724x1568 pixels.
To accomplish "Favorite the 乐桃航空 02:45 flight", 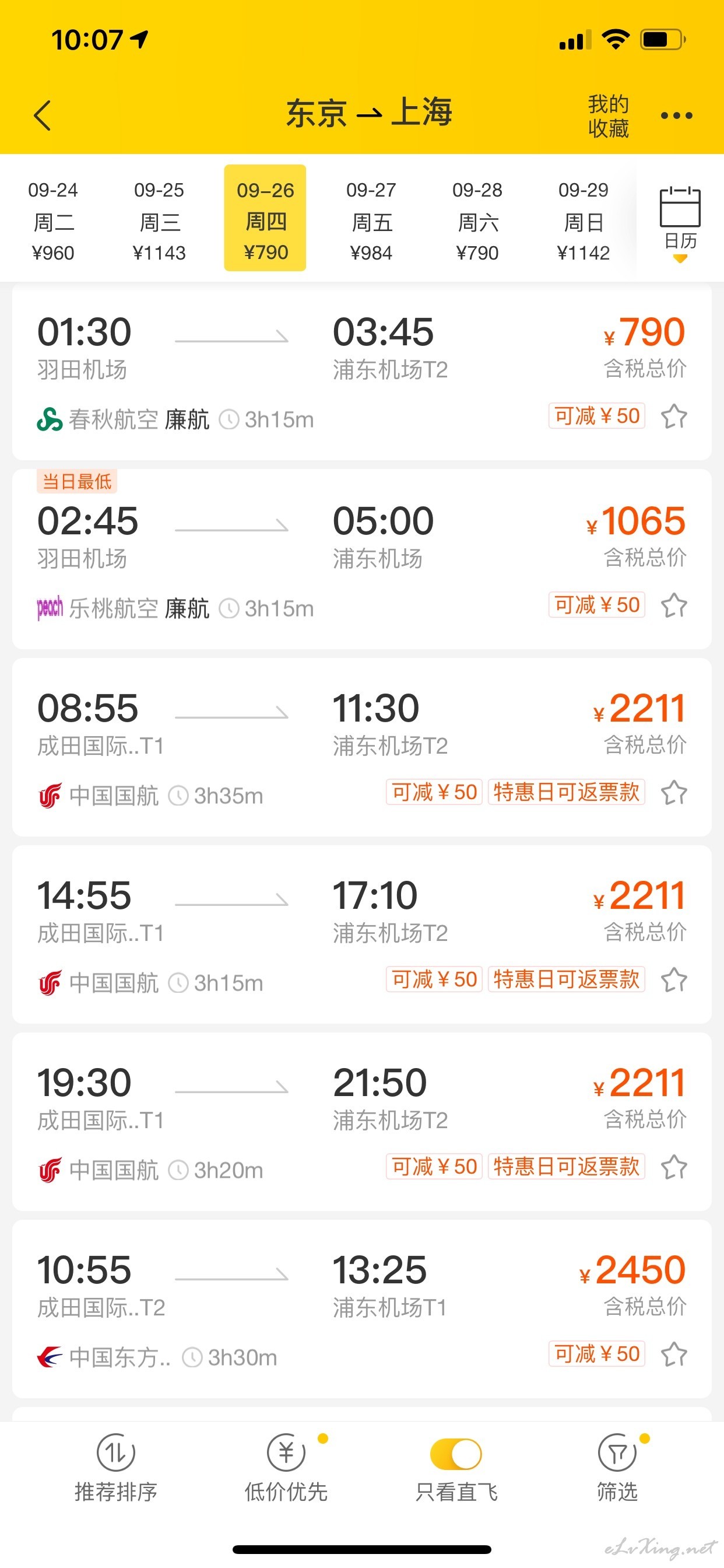I will [674, 605].
